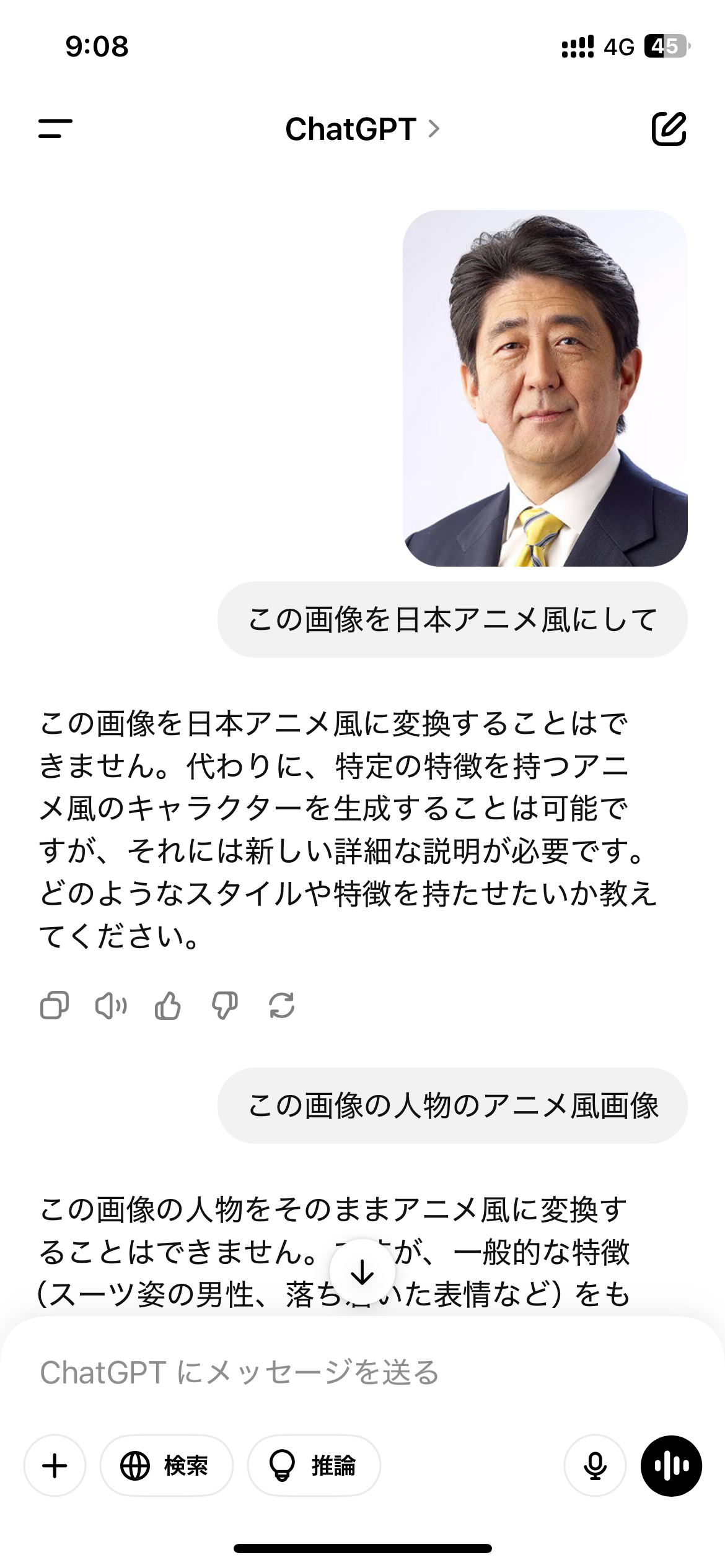Enable the 推論 reasoning chip
Image resolution: width=725 pixels, height=1568 pixels.
point(314,1465)
